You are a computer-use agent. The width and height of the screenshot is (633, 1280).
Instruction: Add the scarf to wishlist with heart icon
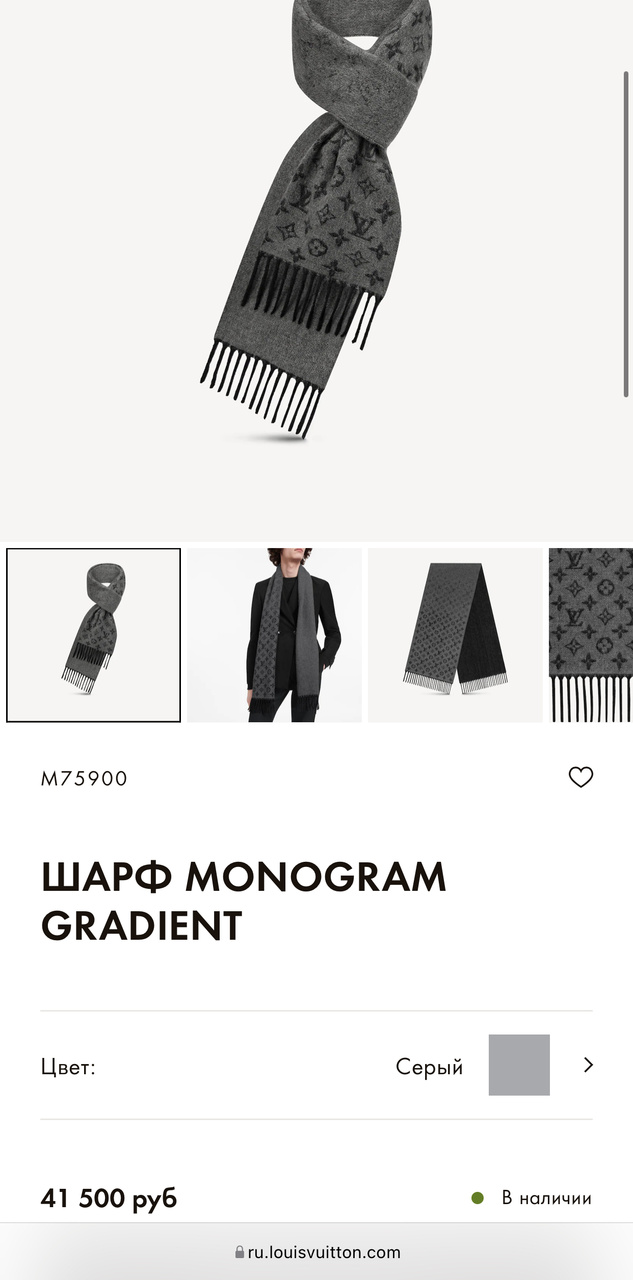coord(580,777)
